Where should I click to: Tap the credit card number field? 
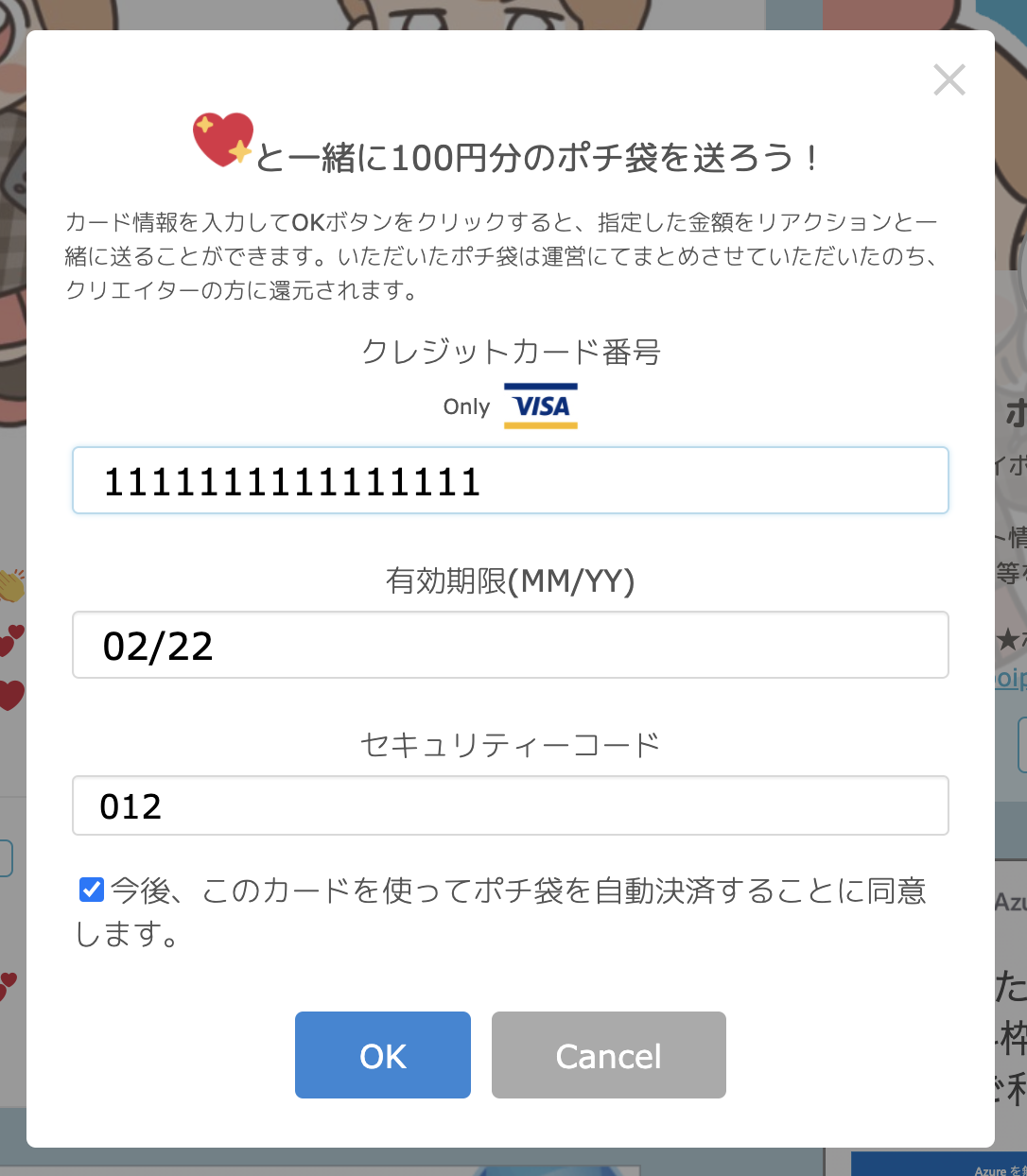click(511, 480)
